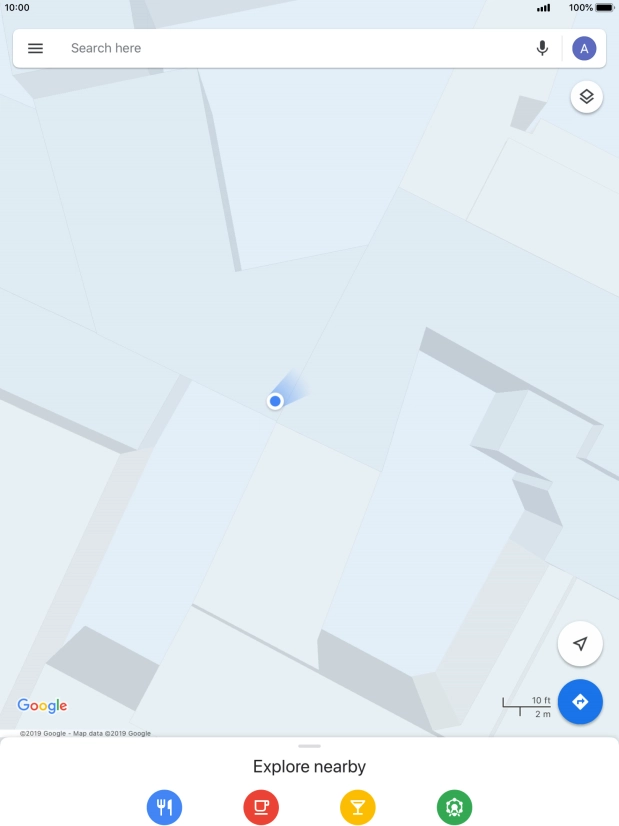Open the account avatar A
Viewport: 619px width, 826px height.
click(x=584, y=48)
